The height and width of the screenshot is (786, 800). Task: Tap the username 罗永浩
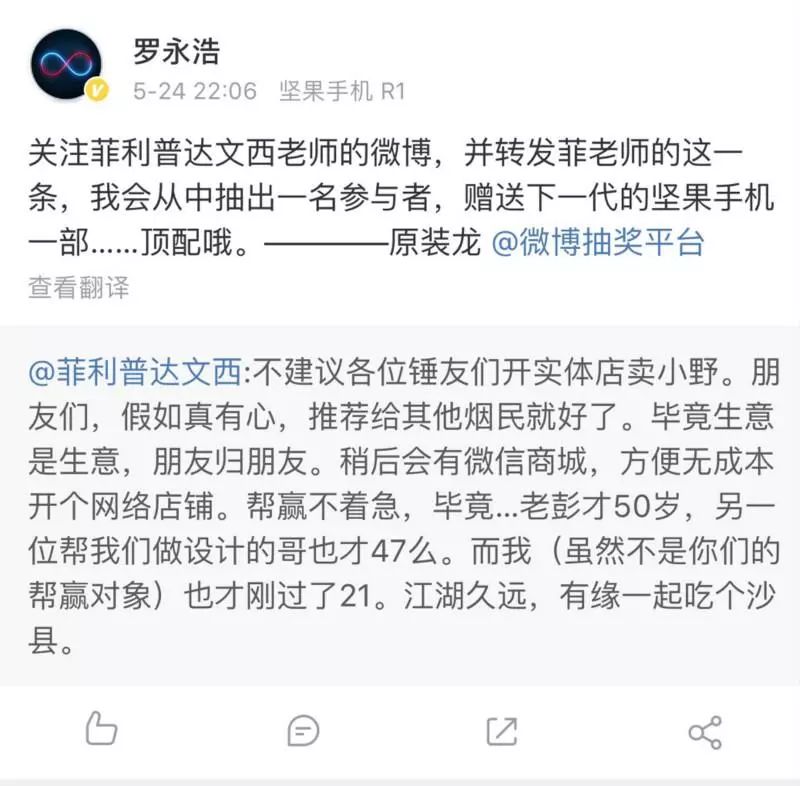tap(175, 49)
